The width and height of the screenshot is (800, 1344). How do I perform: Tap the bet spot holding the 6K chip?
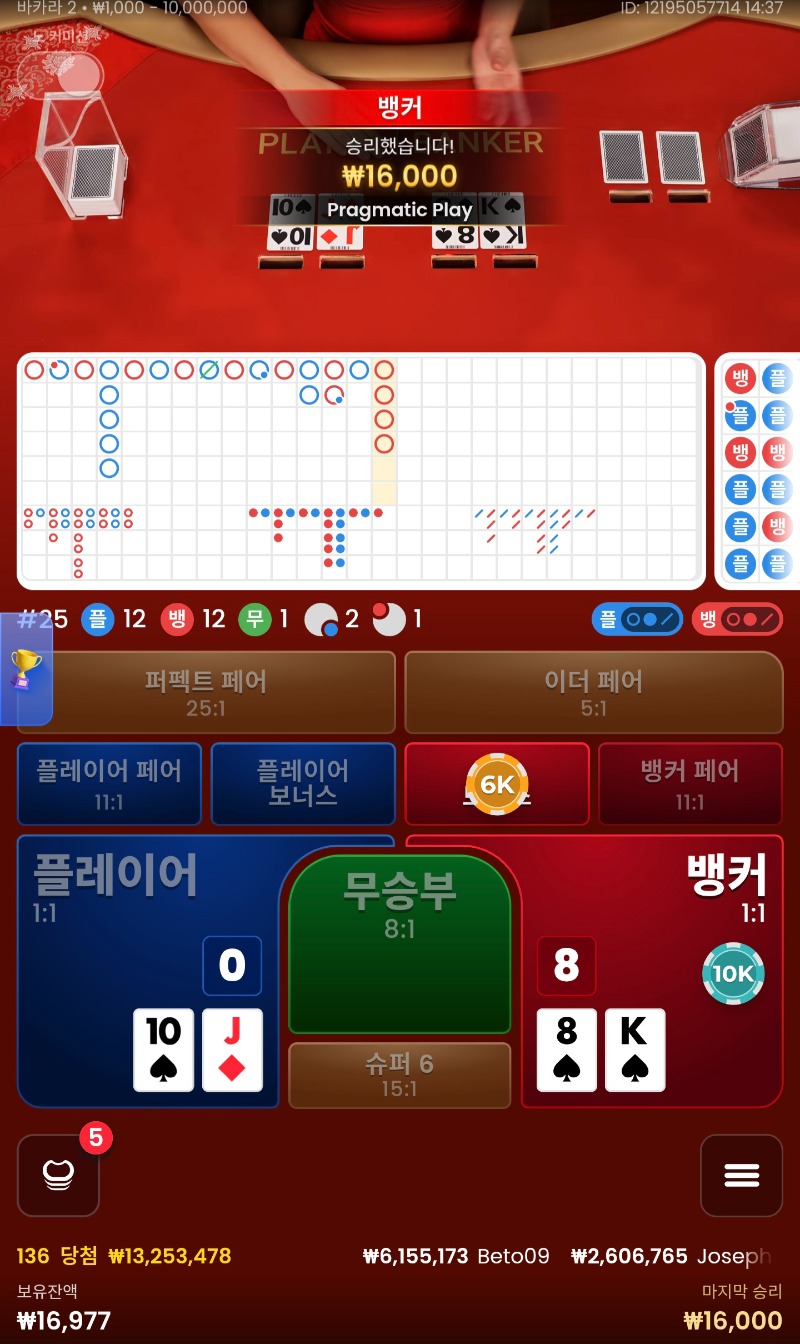coord(497,784)
